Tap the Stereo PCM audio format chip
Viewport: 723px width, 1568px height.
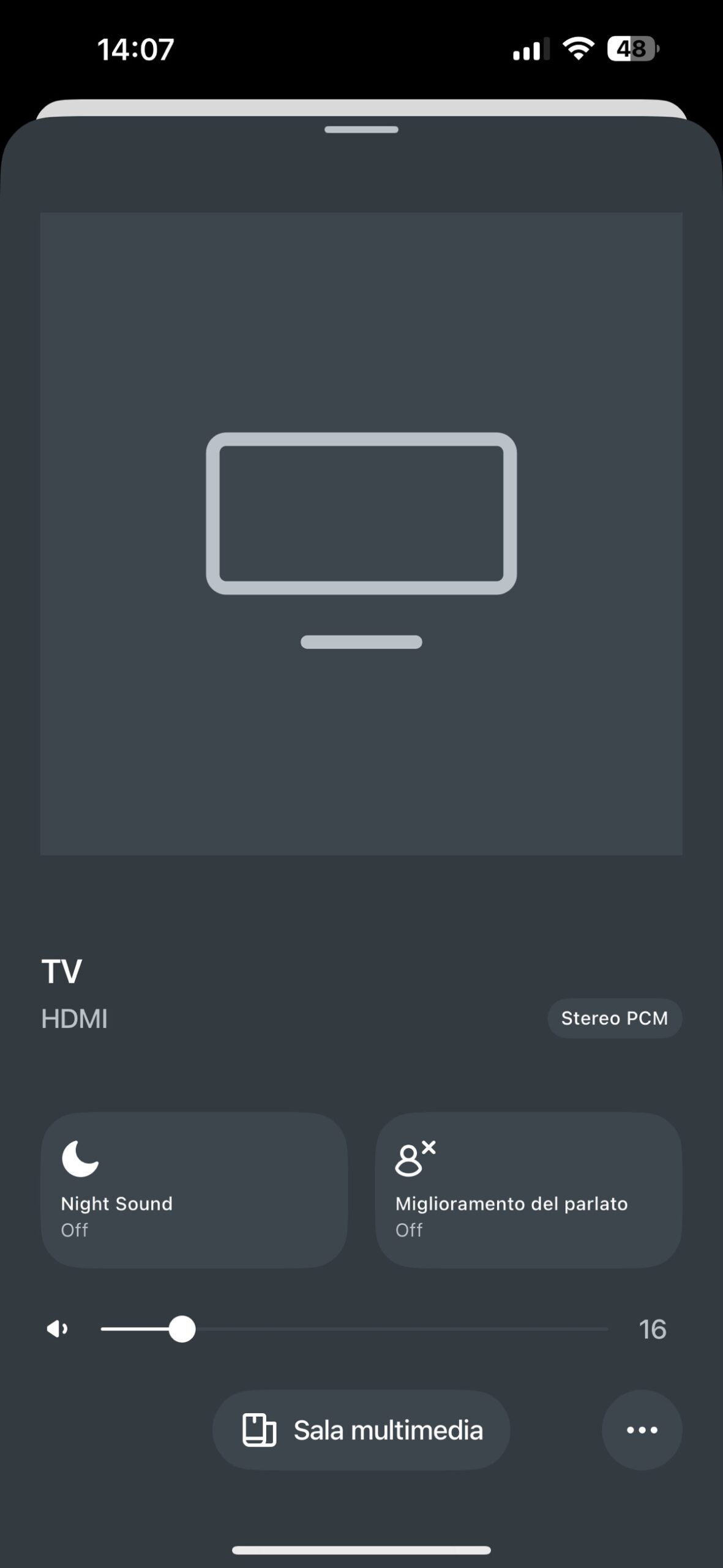tap(614, 1018)
